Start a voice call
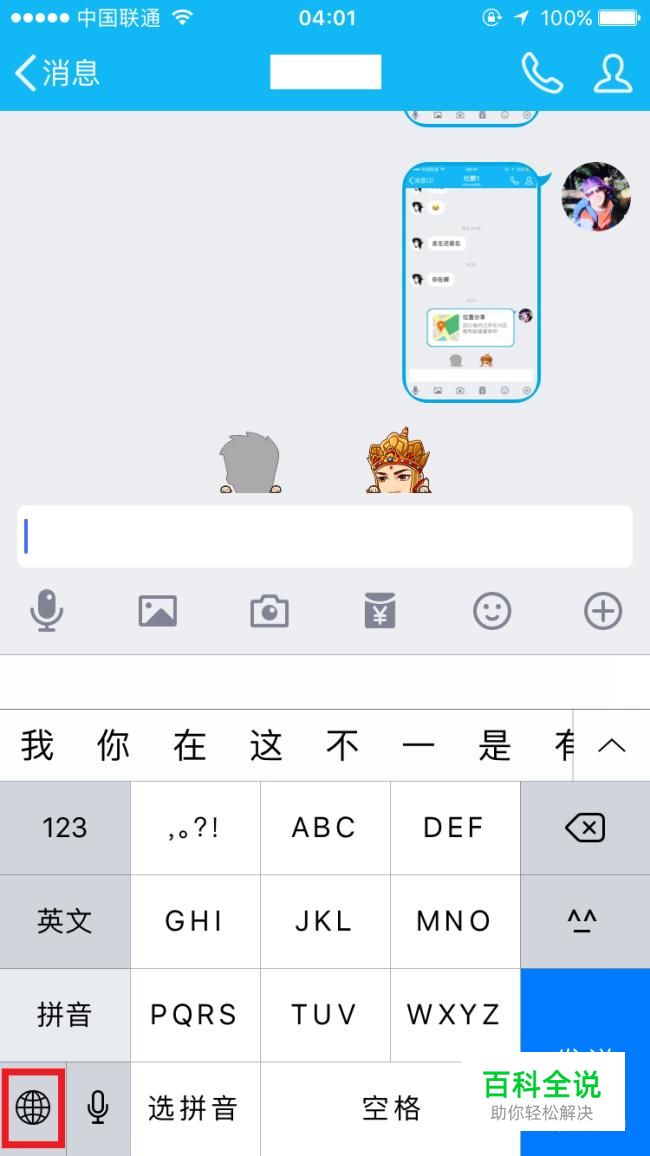 coord(542,72)
